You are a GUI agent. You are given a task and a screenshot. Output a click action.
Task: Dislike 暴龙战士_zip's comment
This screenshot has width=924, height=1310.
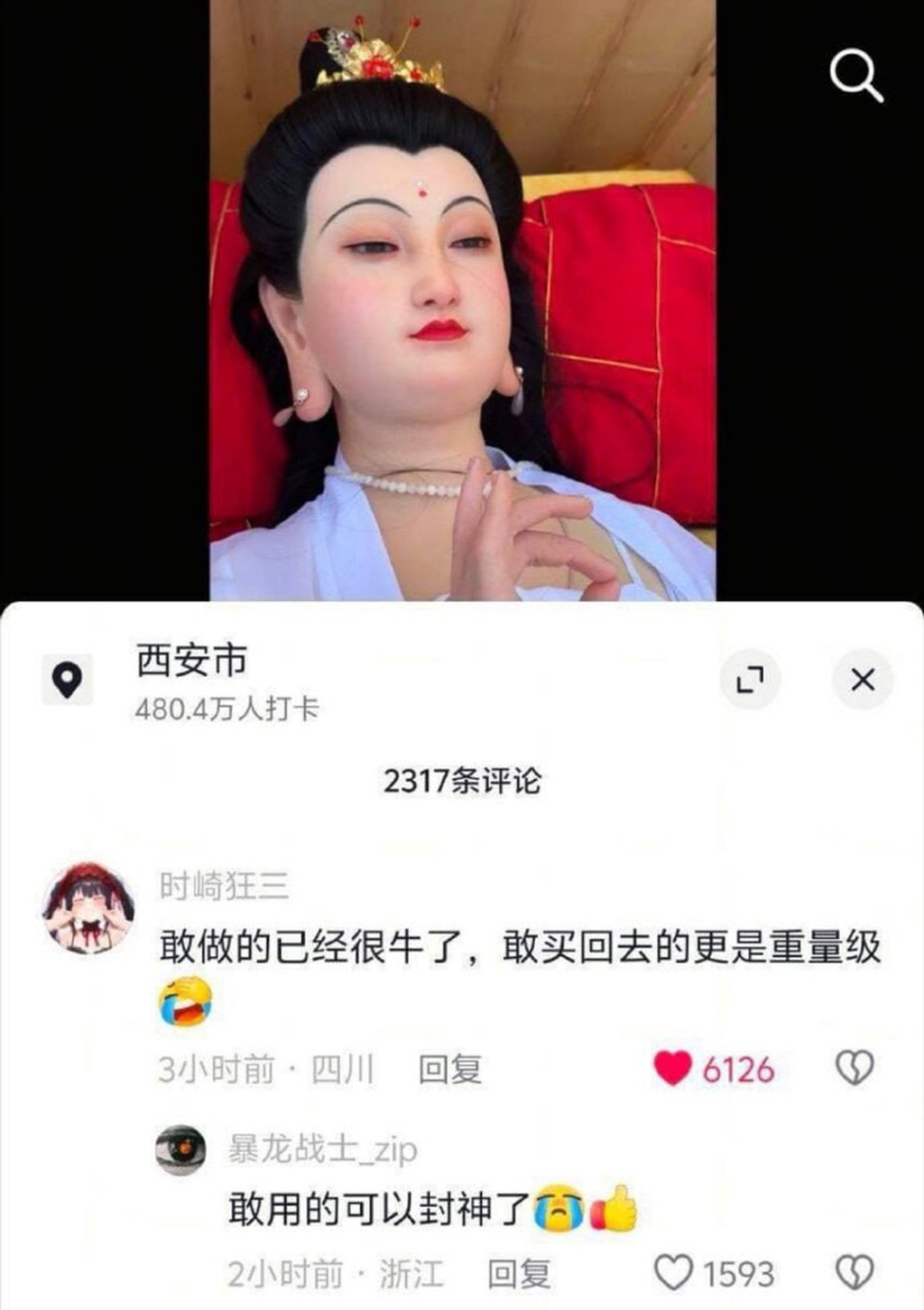(854, 1273)
